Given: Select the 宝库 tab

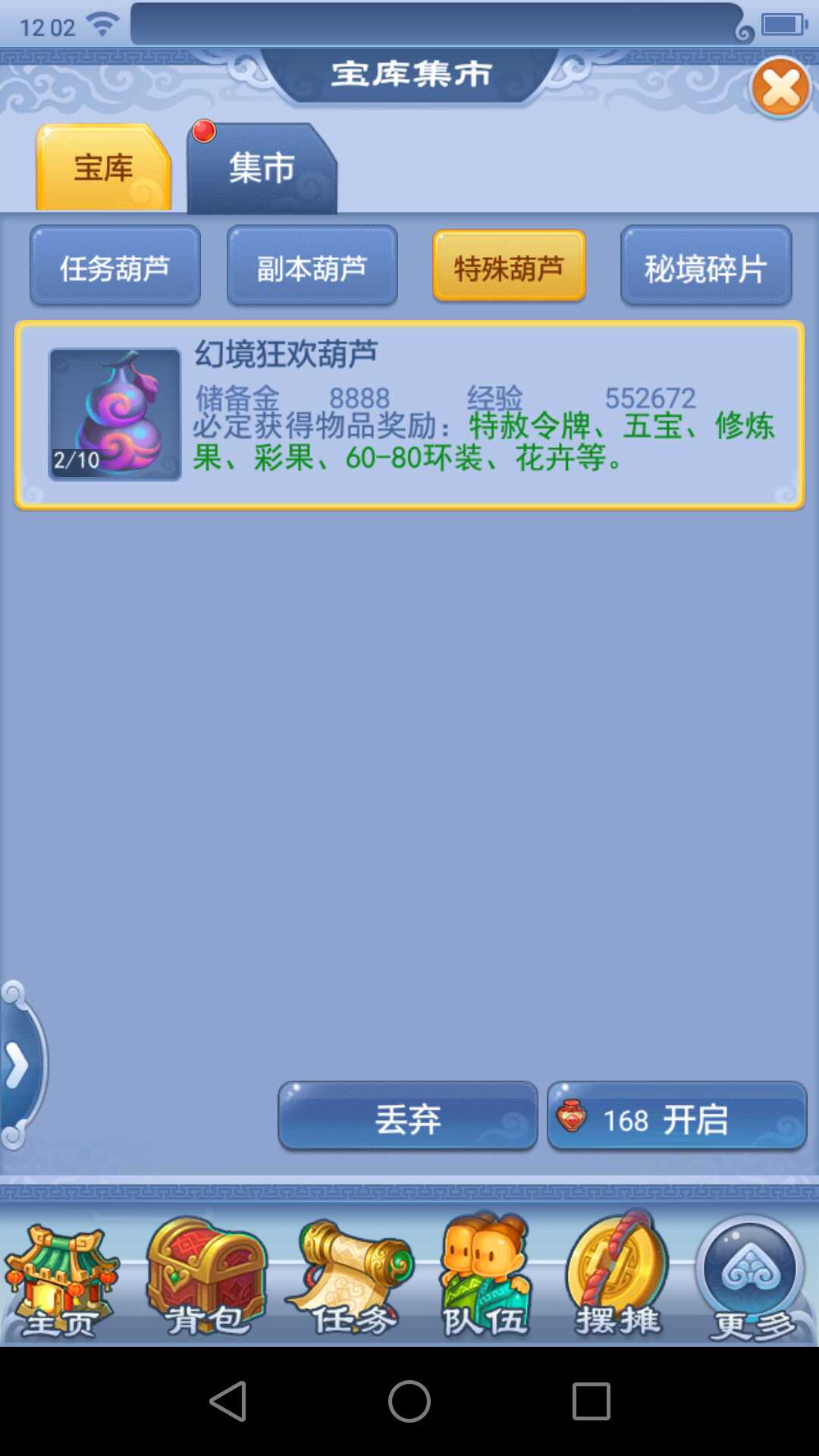Looking at the screenshot, I should pyautogui.click(x=103, y=168).
